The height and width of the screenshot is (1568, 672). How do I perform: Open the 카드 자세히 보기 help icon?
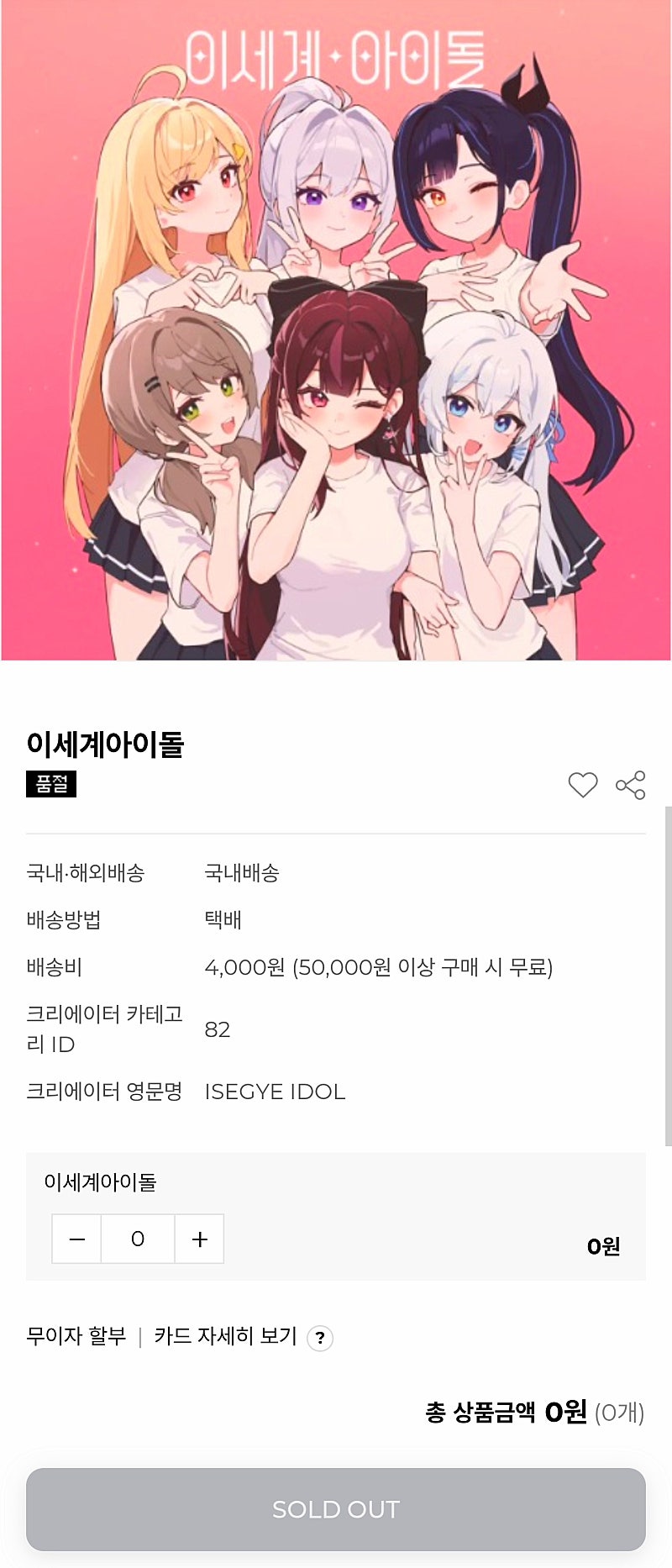320,1338
